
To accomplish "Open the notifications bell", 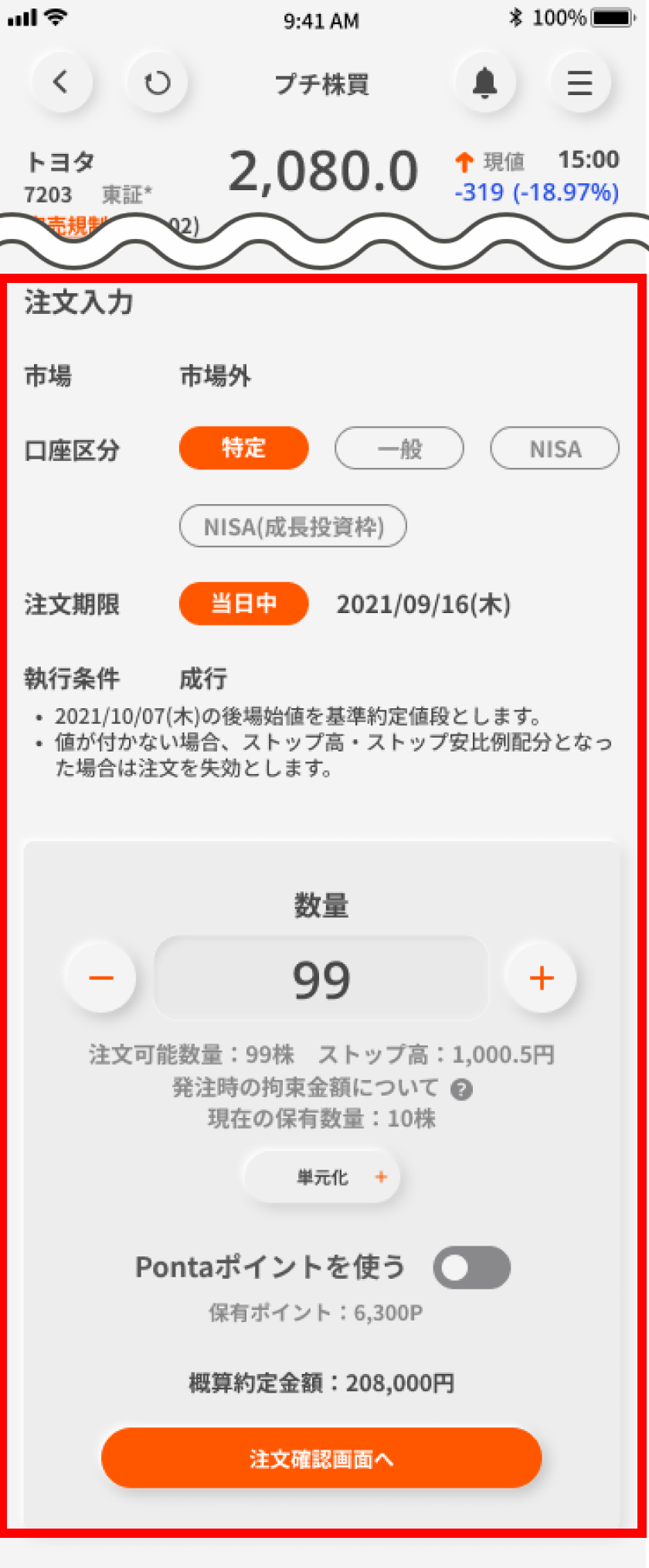I will point(484,82).
